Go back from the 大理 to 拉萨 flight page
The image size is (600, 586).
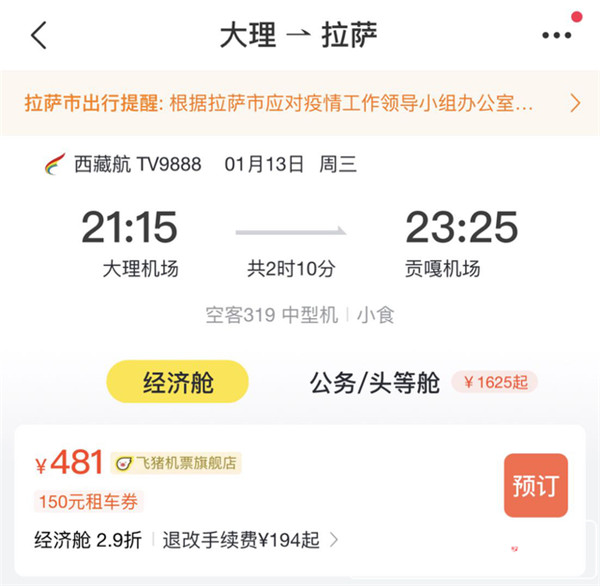coord(38,35)
